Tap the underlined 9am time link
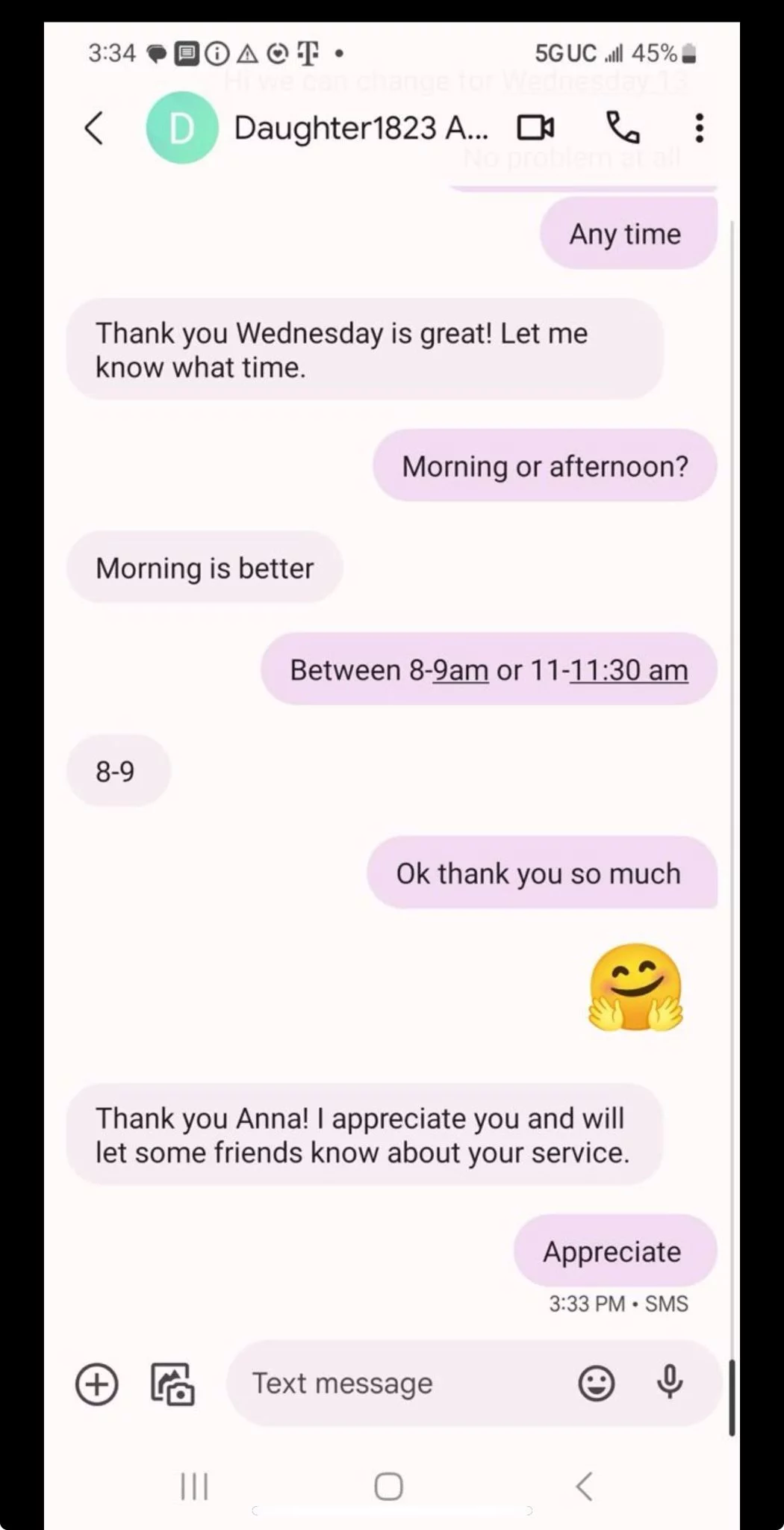784x1530 pixels. pos(461,670)
